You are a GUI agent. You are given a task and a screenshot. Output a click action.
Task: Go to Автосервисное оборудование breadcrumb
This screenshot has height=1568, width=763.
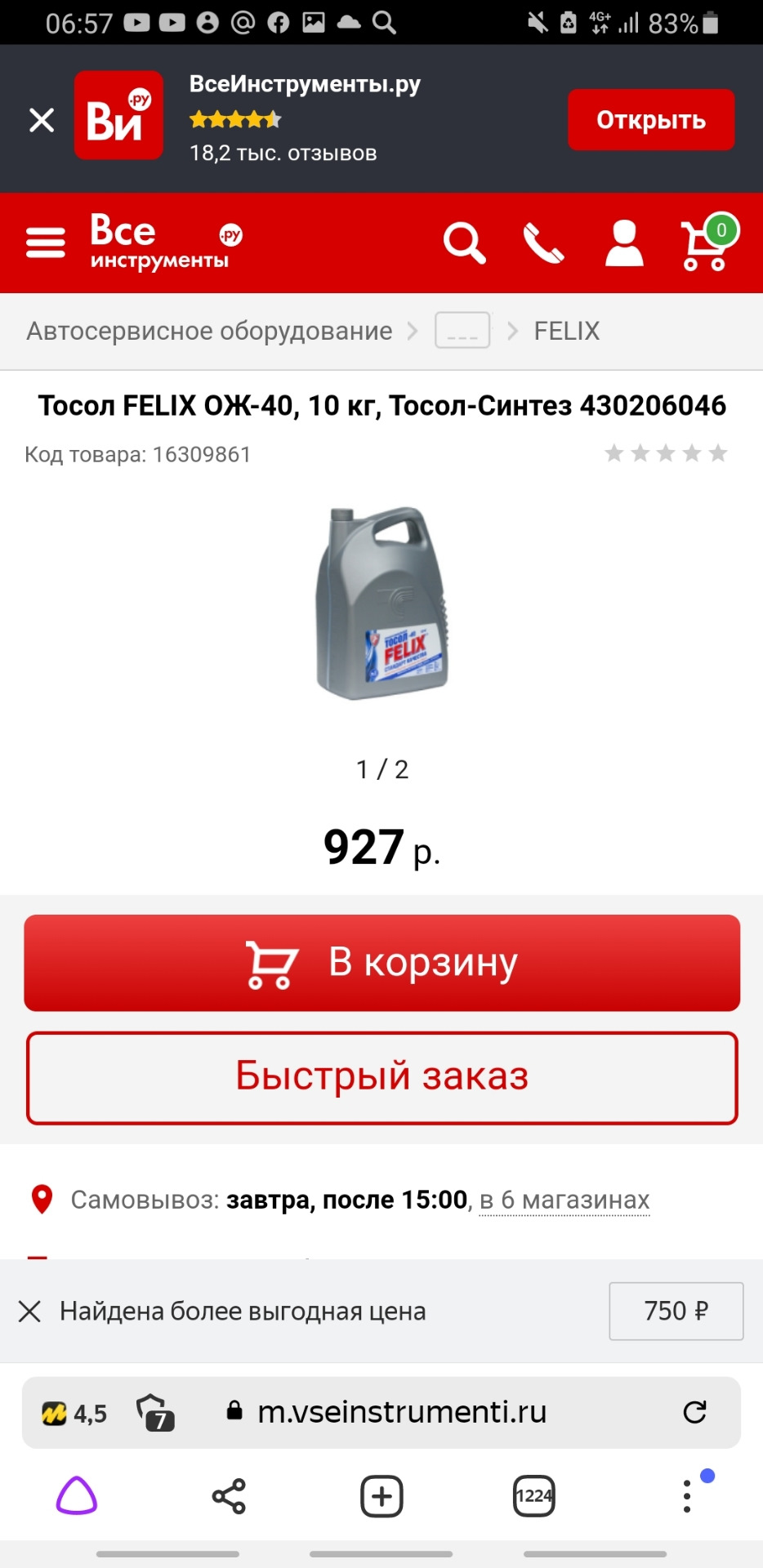point(209,331)
